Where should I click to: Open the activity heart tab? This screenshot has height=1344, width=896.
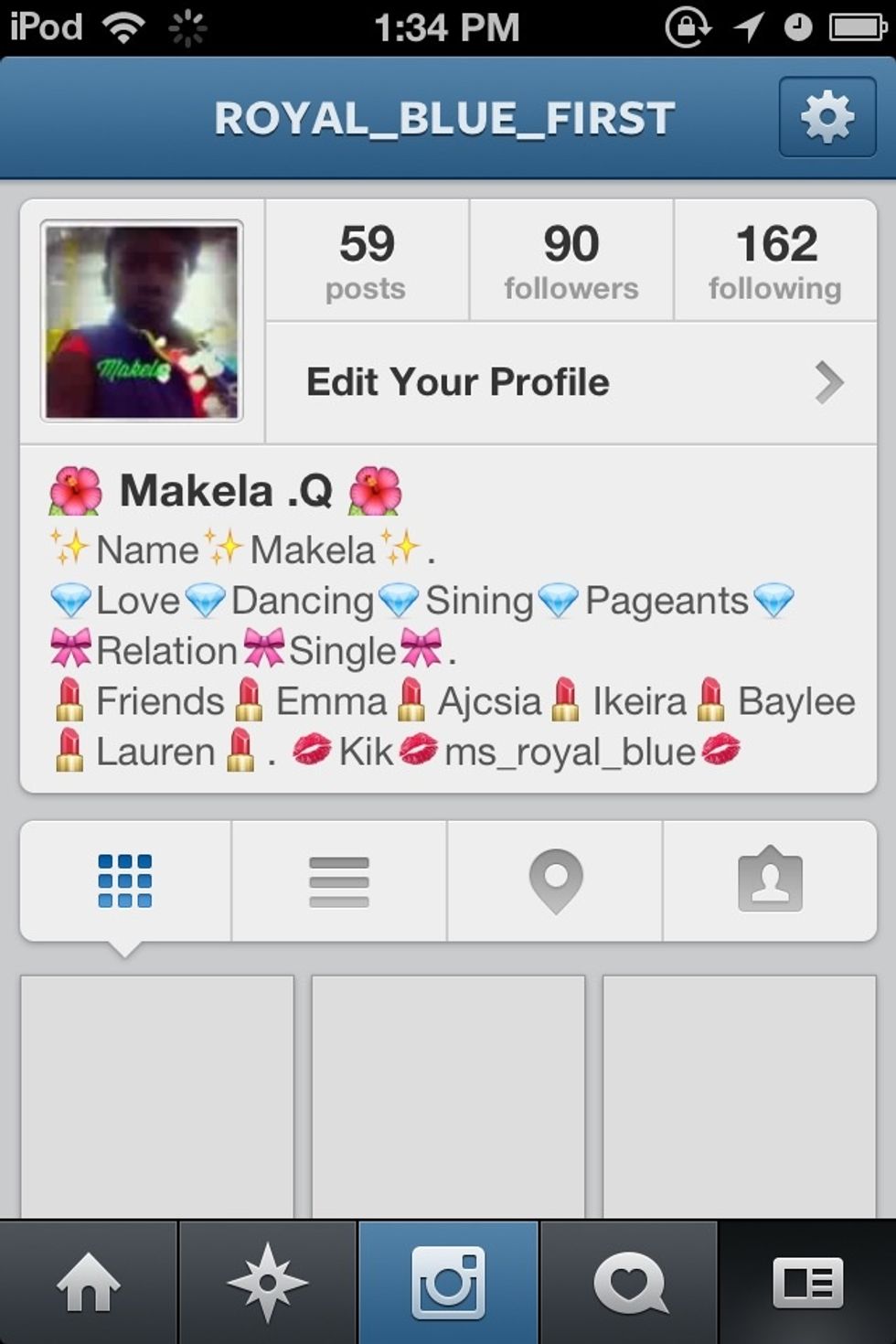point(629,1283)
